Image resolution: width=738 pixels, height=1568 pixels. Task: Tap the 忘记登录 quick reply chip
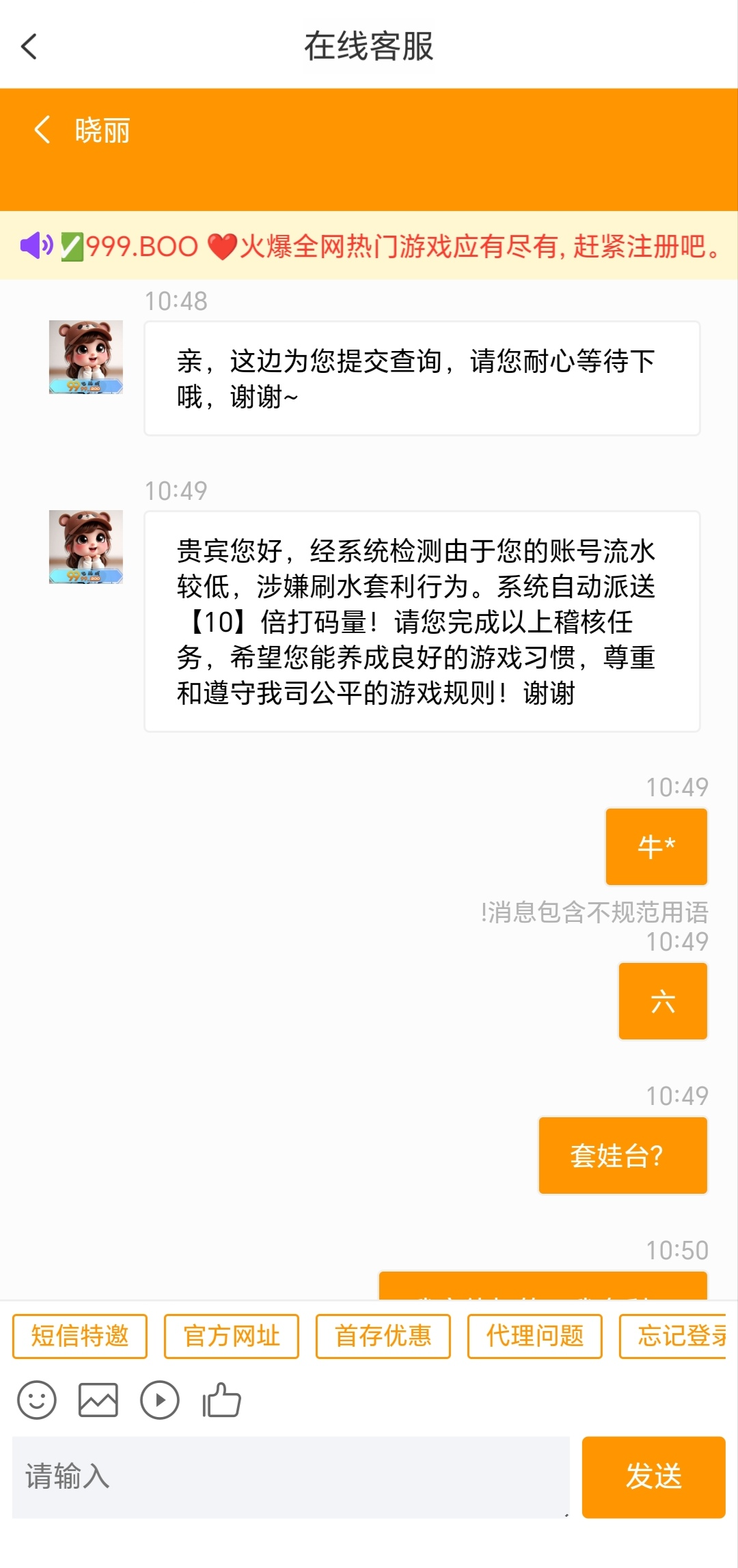click(676, 1336)
